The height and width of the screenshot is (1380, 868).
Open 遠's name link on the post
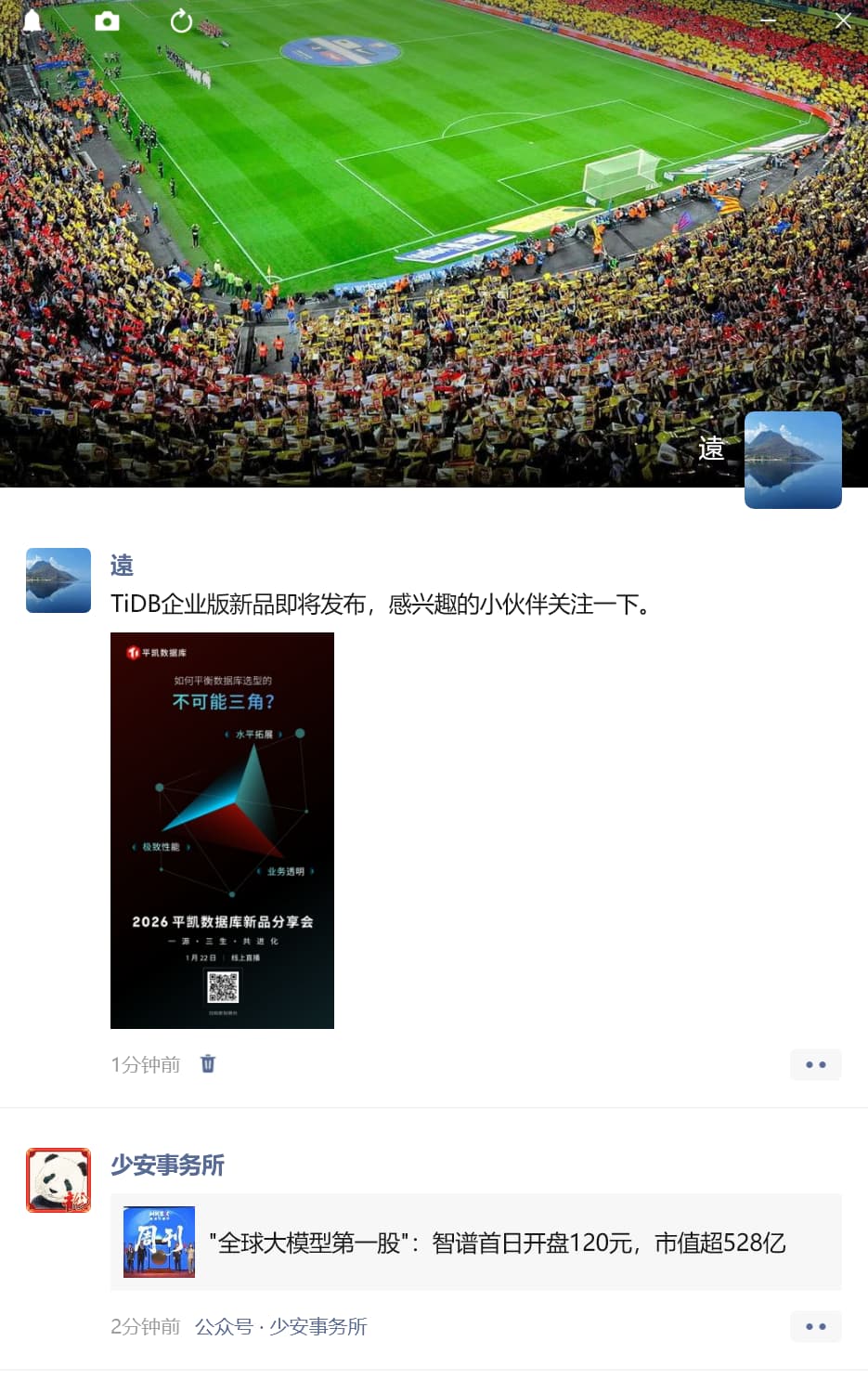(122, 566)
